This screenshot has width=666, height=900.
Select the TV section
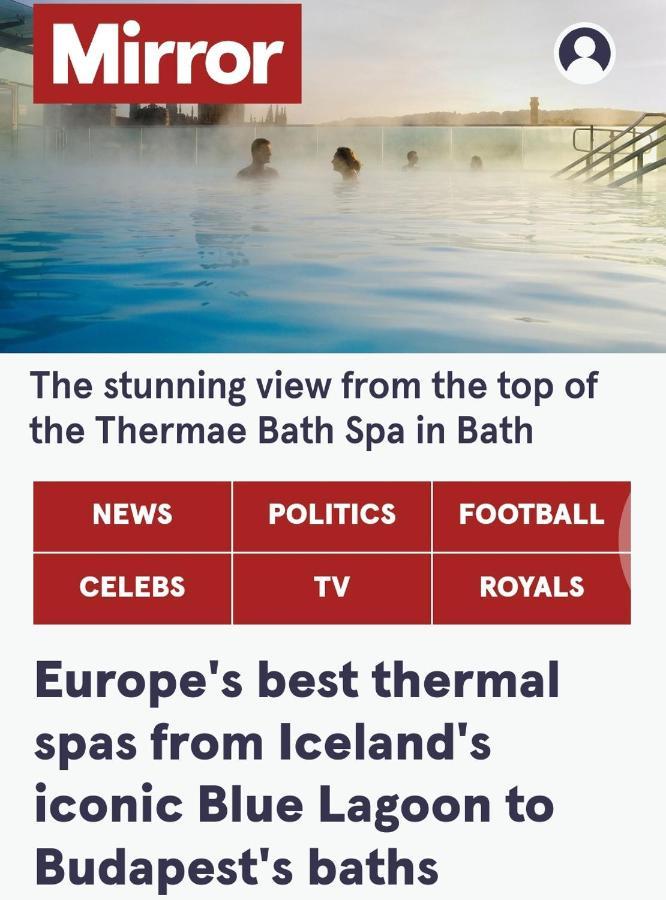point(332,587)
